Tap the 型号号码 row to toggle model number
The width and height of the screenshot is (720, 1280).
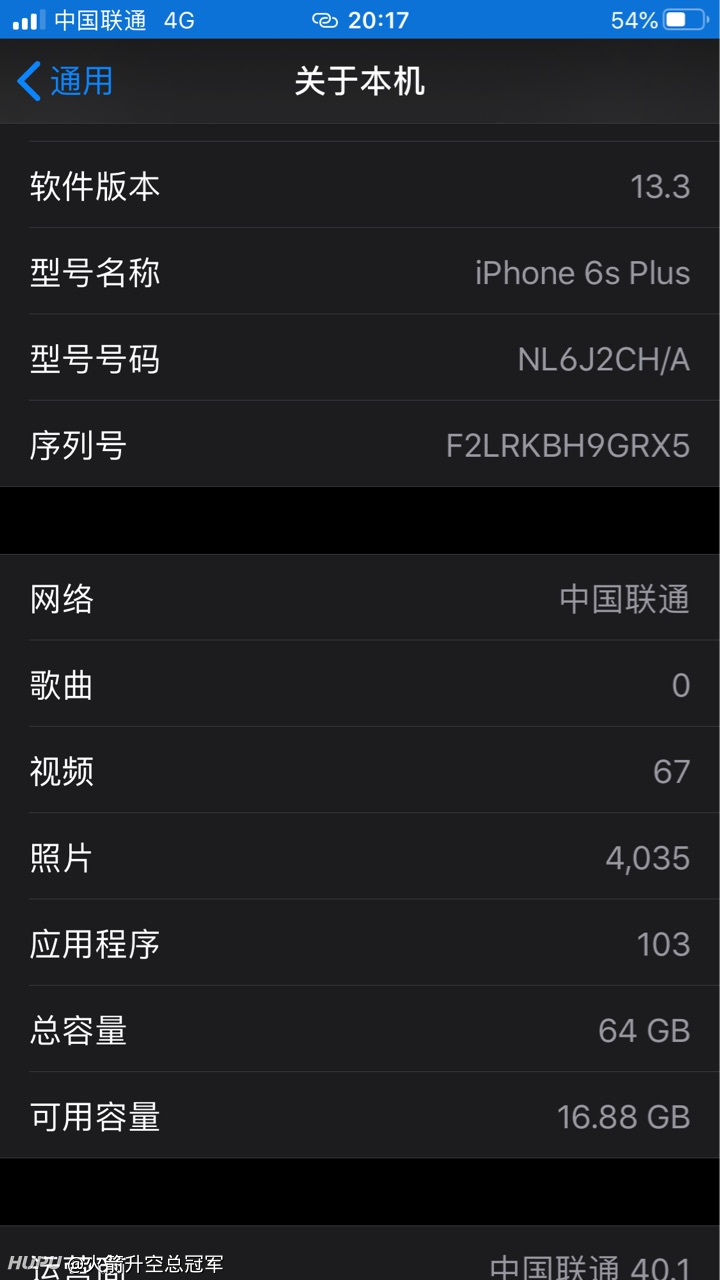(x=360, y=358)
